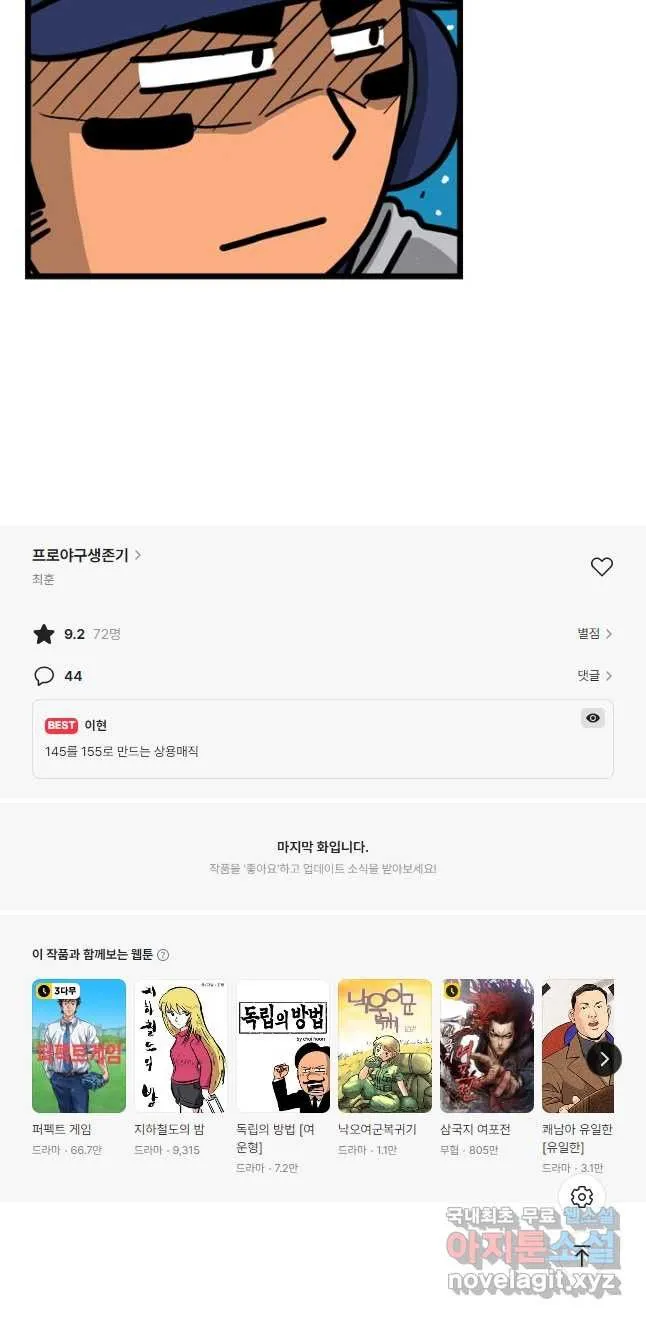Open 독립의 방법 [여운형] webtoon
Image resolution: width=646 pixels, height=1319 pixels.
pyautogui.click(x=283, y=1046)
